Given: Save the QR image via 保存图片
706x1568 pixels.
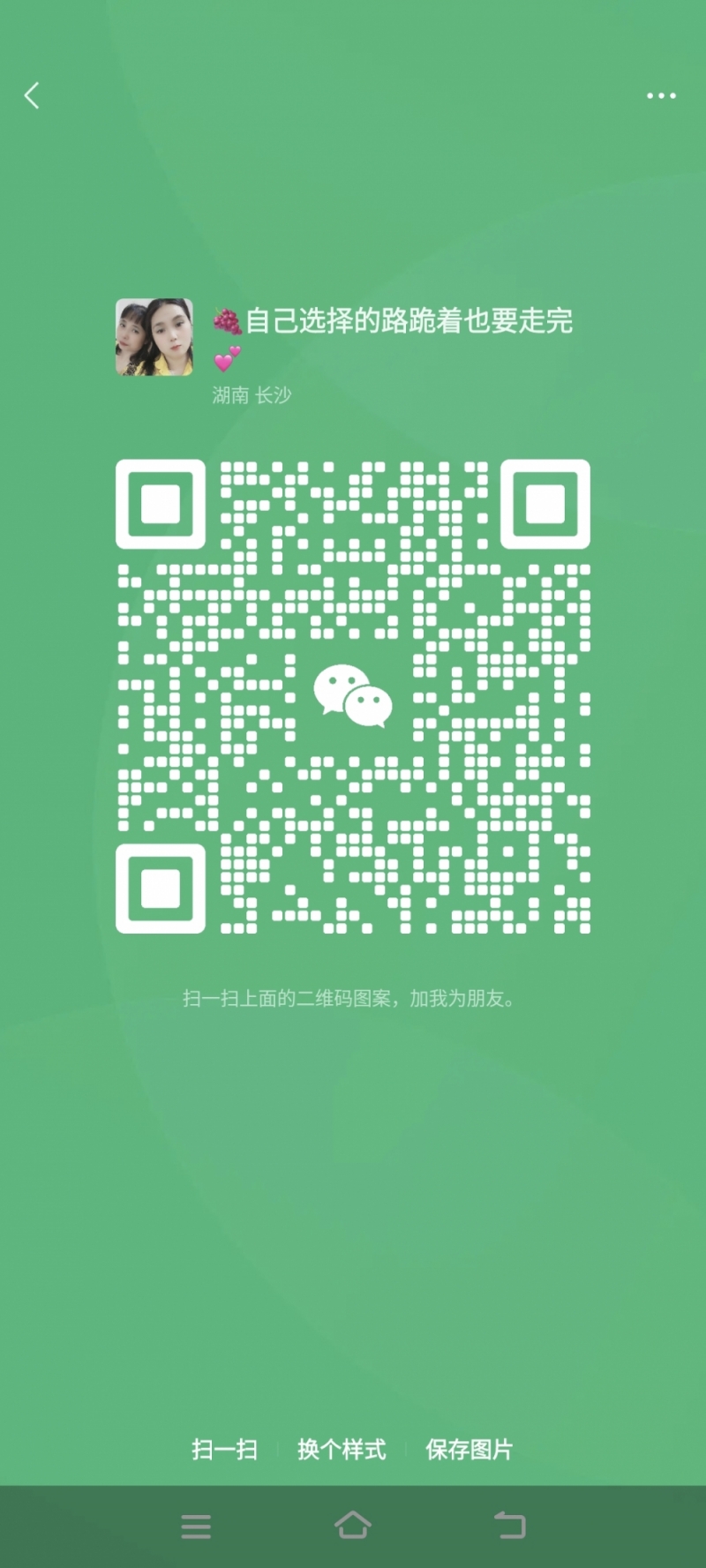Looking at the screenshot, I should 469,1450.
